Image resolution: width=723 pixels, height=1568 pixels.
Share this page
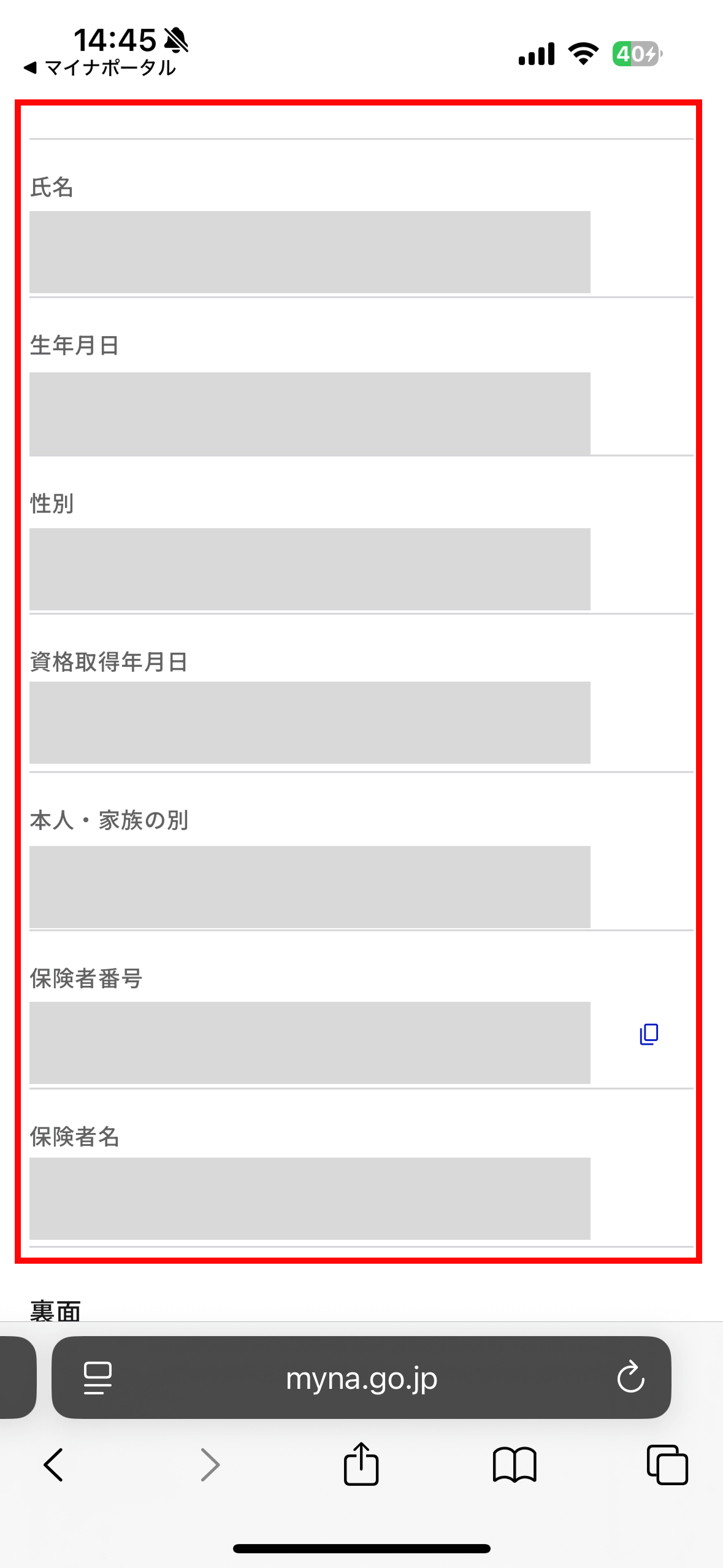[x=361, y=1465]
